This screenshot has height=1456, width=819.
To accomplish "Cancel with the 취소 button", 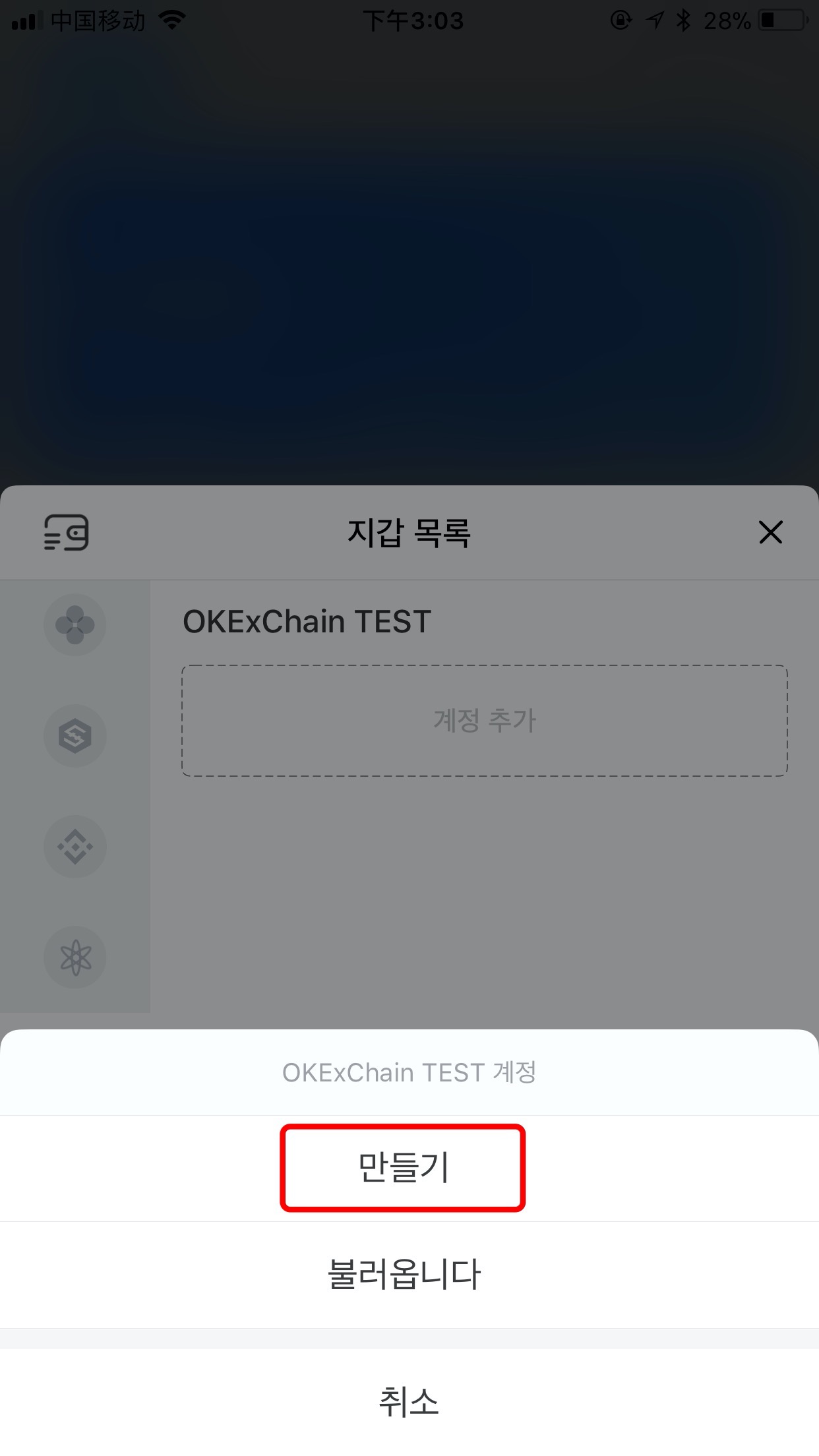I will 409,1401.
